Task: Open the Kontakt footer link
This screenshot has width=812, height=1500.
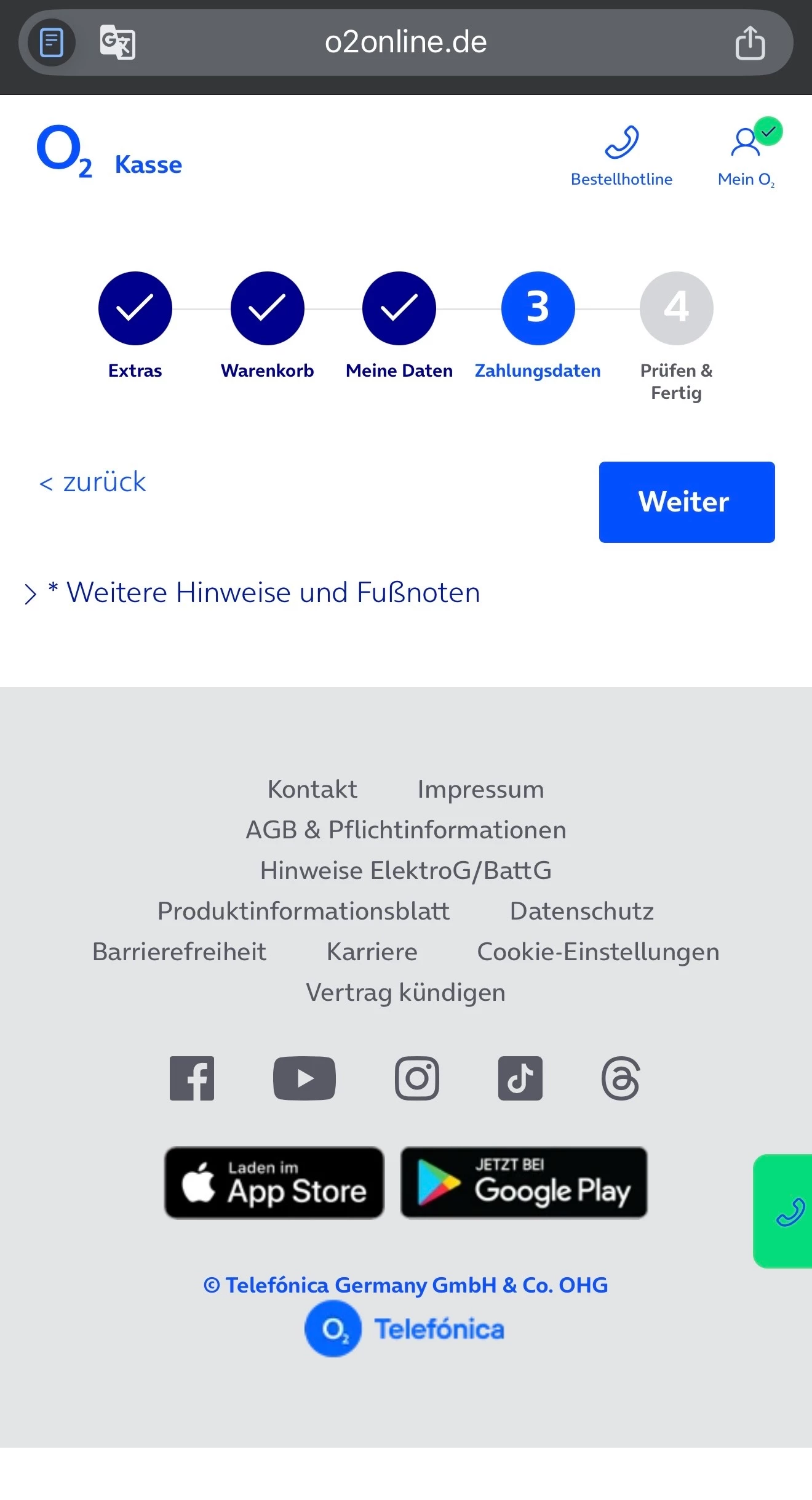Action: 312,789
